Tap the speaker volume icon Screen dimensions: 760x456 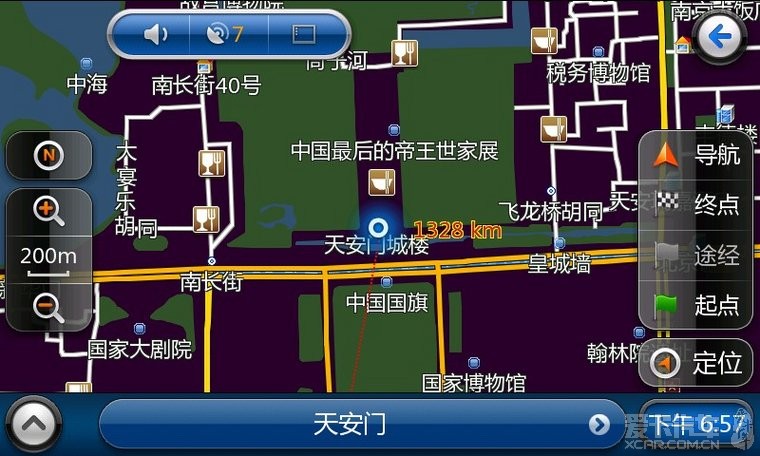pos(155,35)
